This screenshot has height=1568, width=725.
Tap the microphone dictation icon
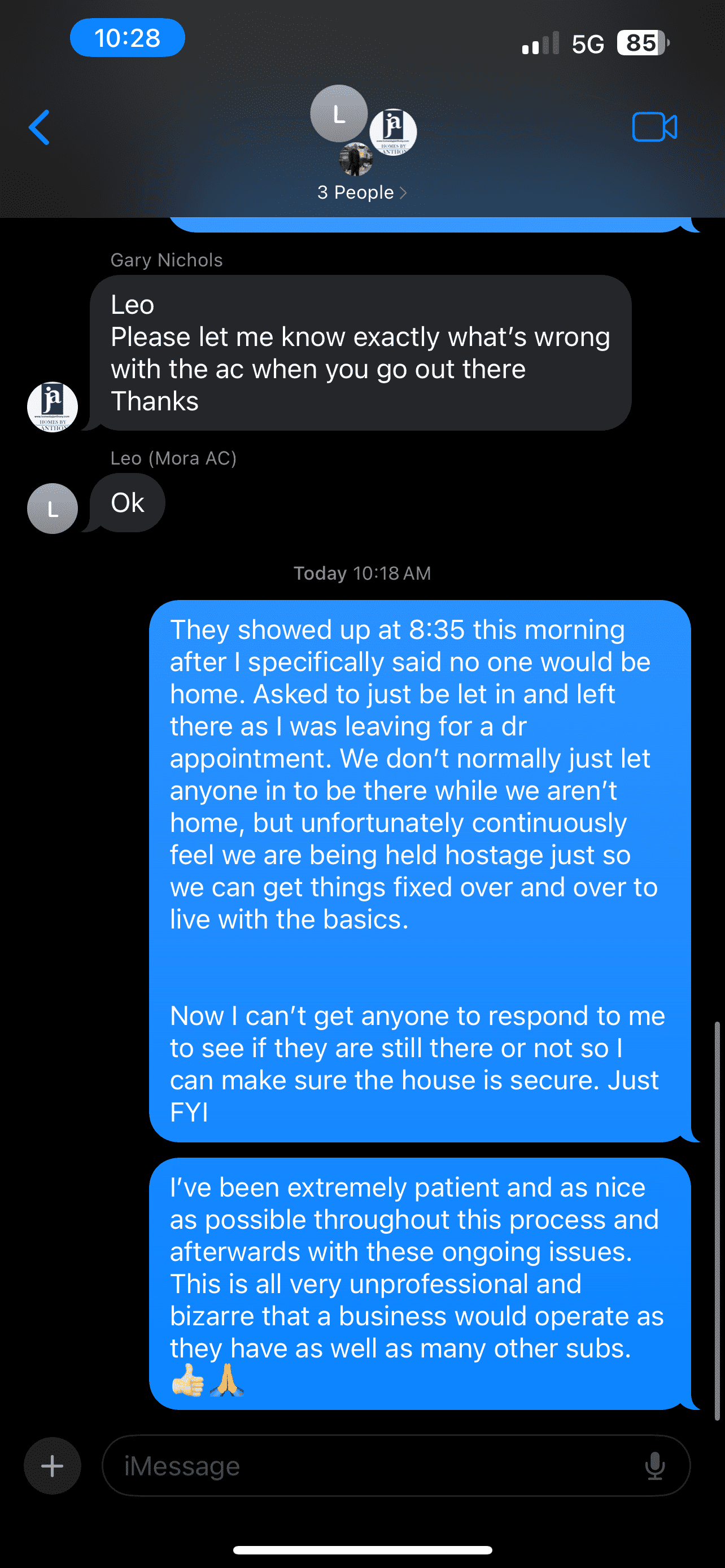pyautogui.click(x=655, y=1466)
